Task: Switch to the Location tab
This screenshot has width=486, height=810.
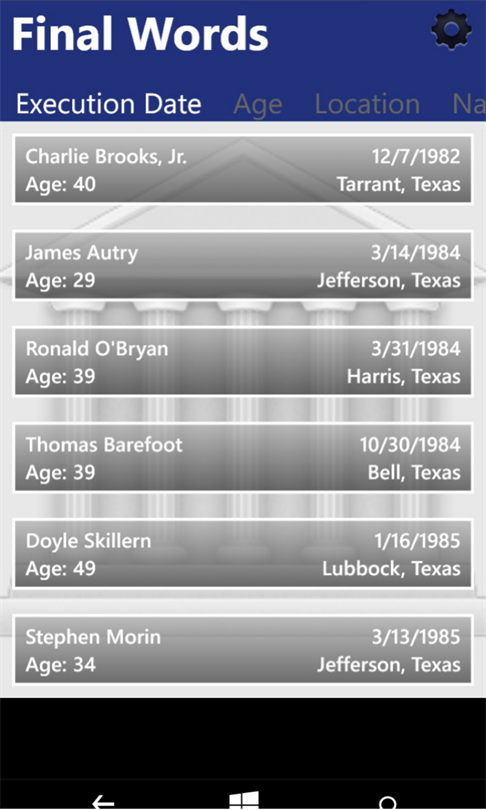Action: 367,104
